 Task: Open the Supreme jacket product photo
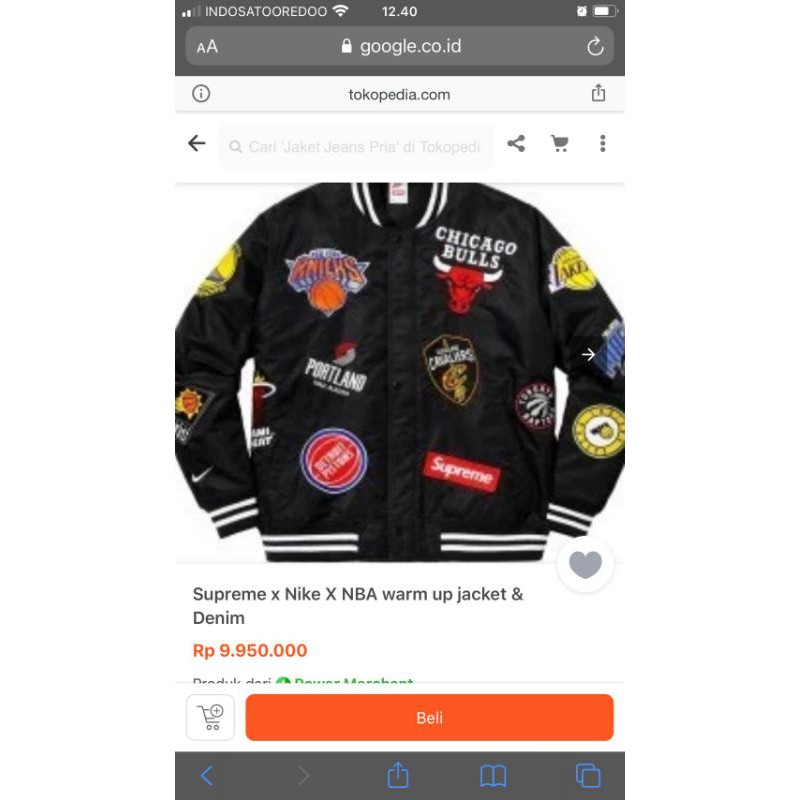(400, 370)
